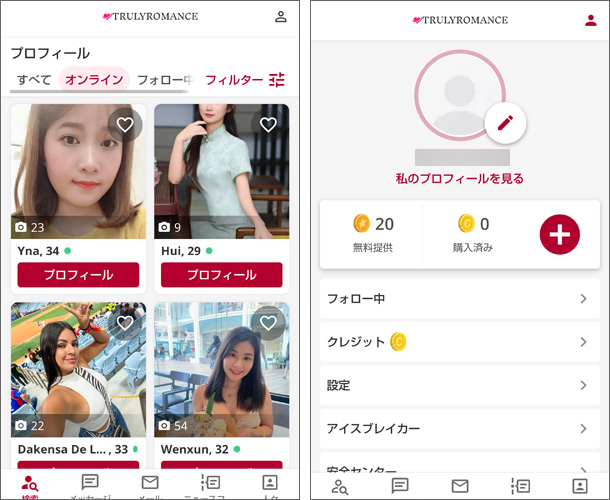
Task: Go to 設定
Action: tap(459, 385)
